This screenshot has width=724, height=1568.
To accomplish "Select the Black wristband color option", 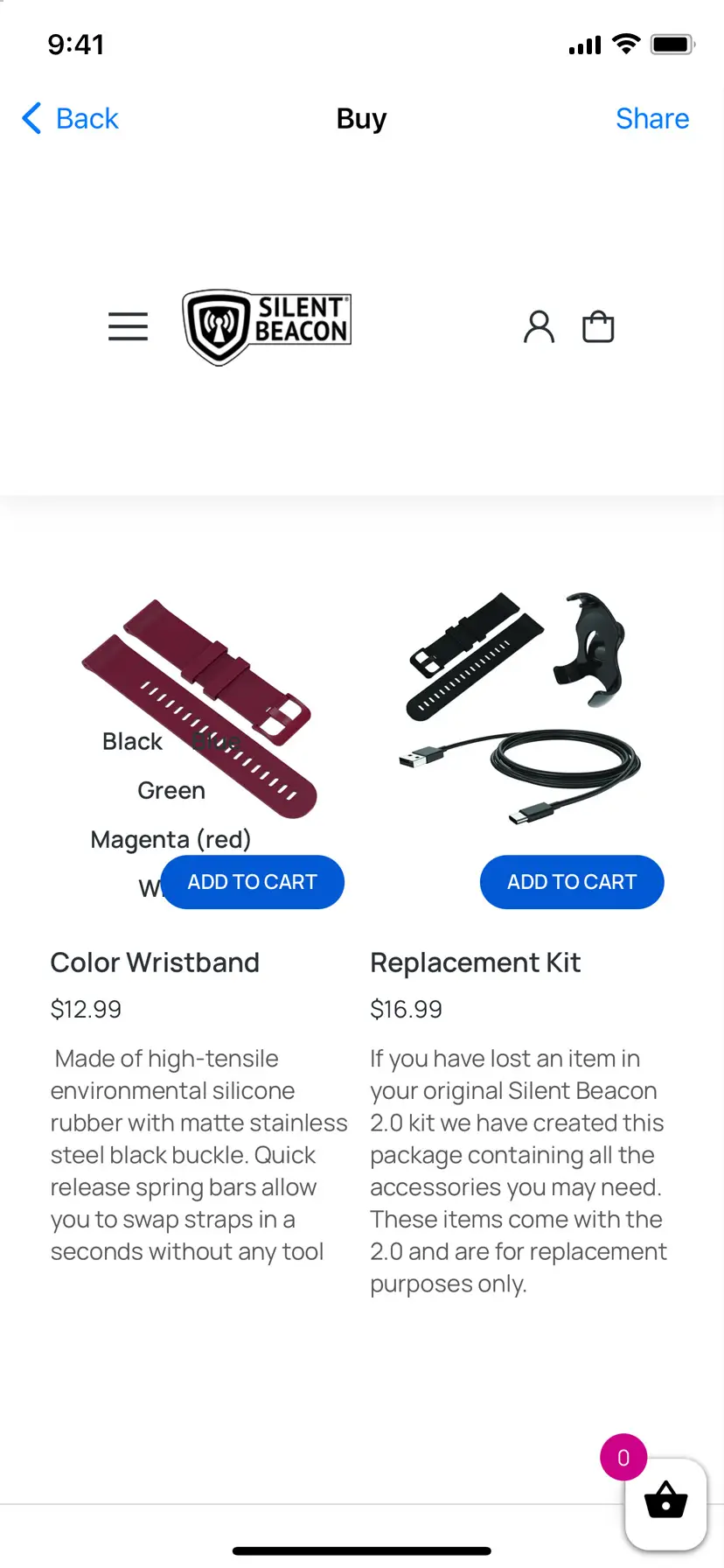I will 131,741.
